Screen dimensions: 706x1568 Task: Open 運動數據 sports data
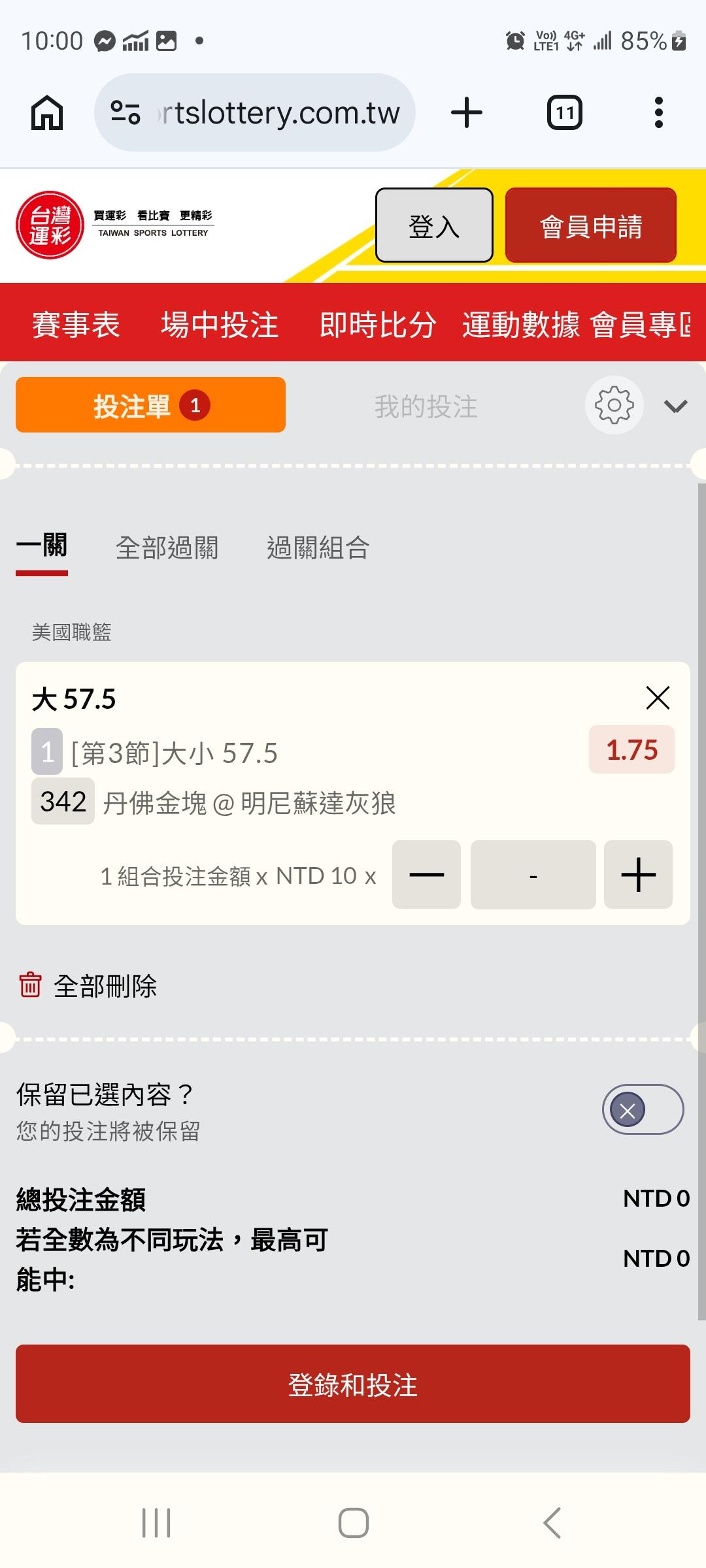coord(521,325)
